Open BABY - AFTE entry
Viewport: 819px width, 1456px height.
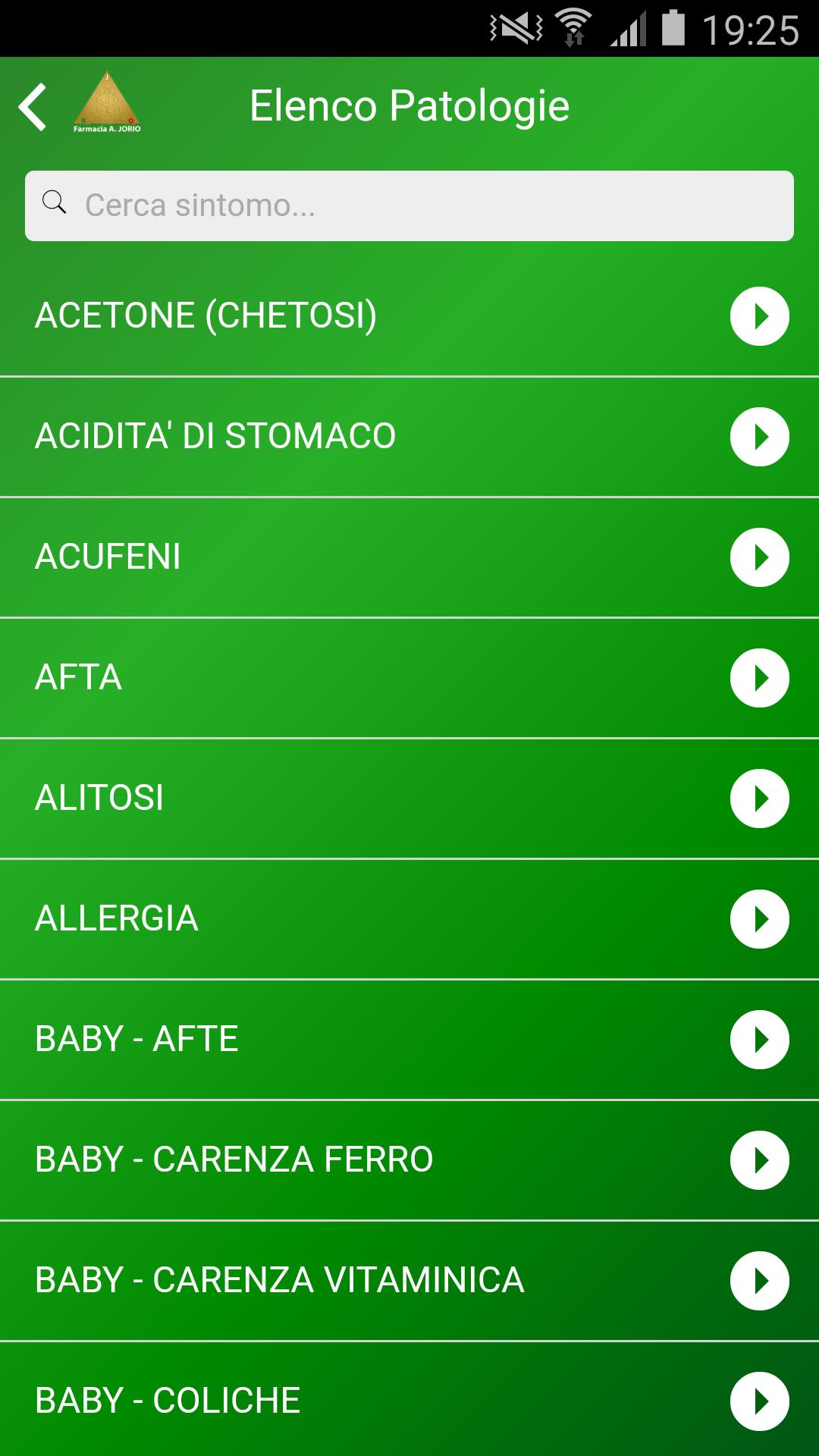click(x=409, y=1040)
